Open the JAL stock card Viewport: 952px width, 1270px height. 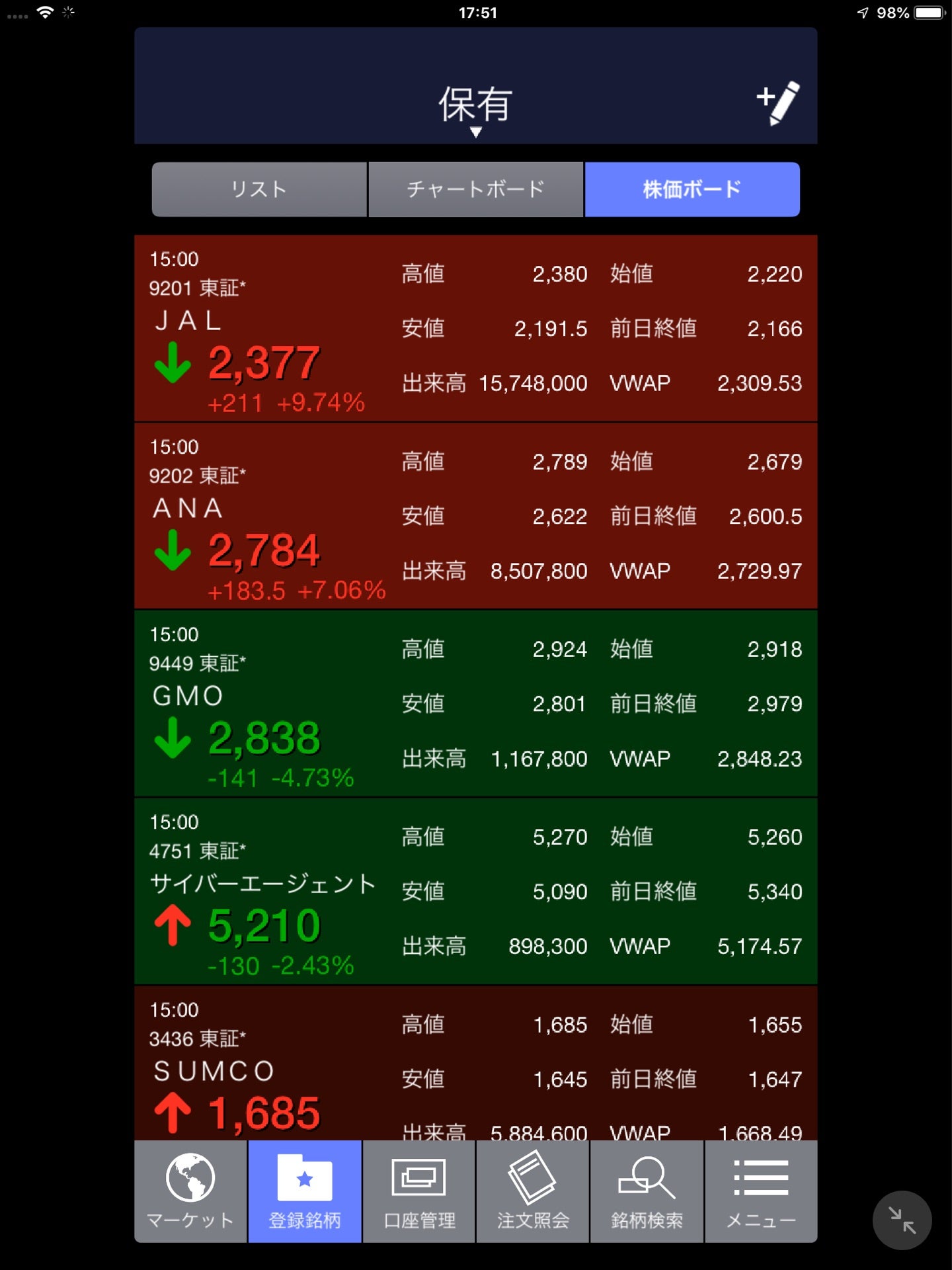coord(475,328)
